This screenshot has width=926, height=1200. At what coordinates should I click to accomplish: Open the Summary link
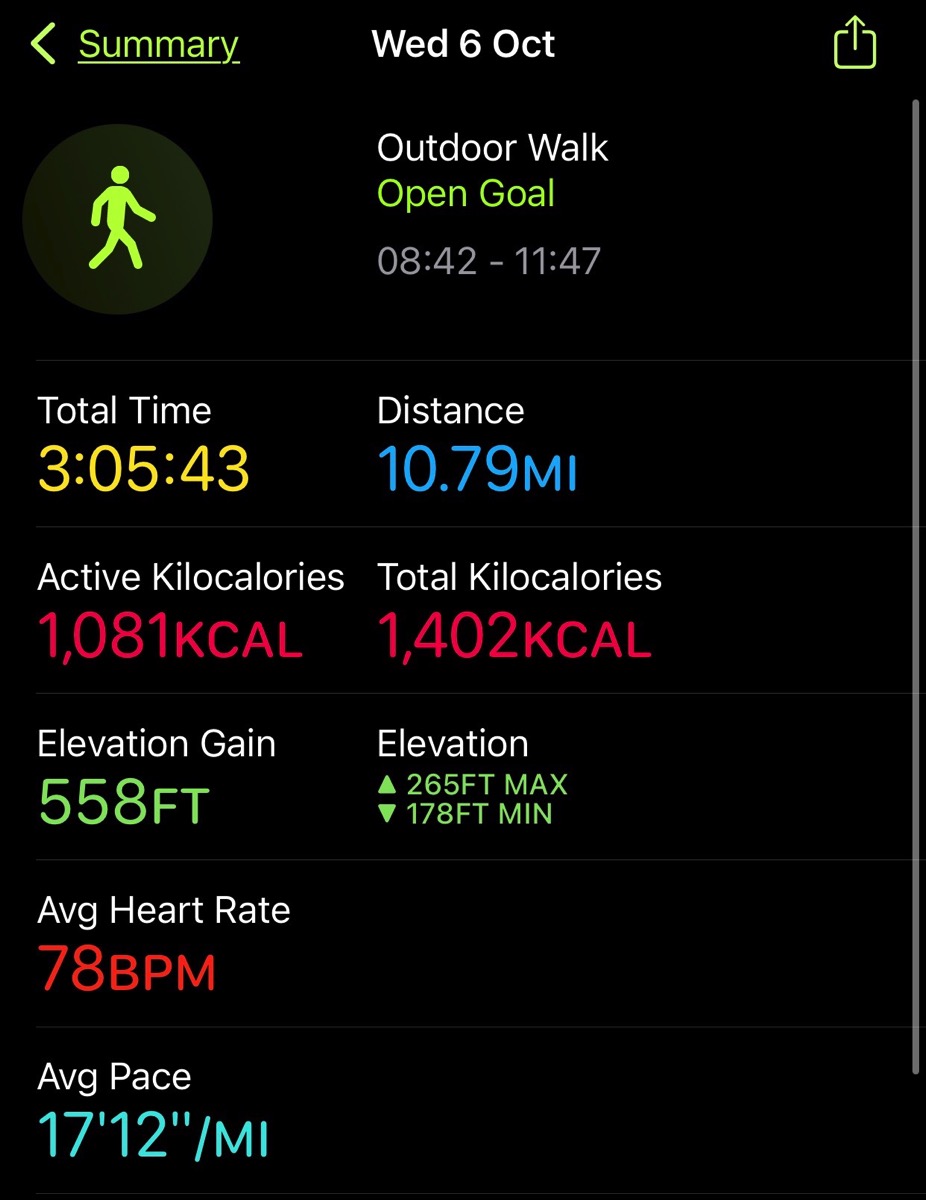point(158,43)
